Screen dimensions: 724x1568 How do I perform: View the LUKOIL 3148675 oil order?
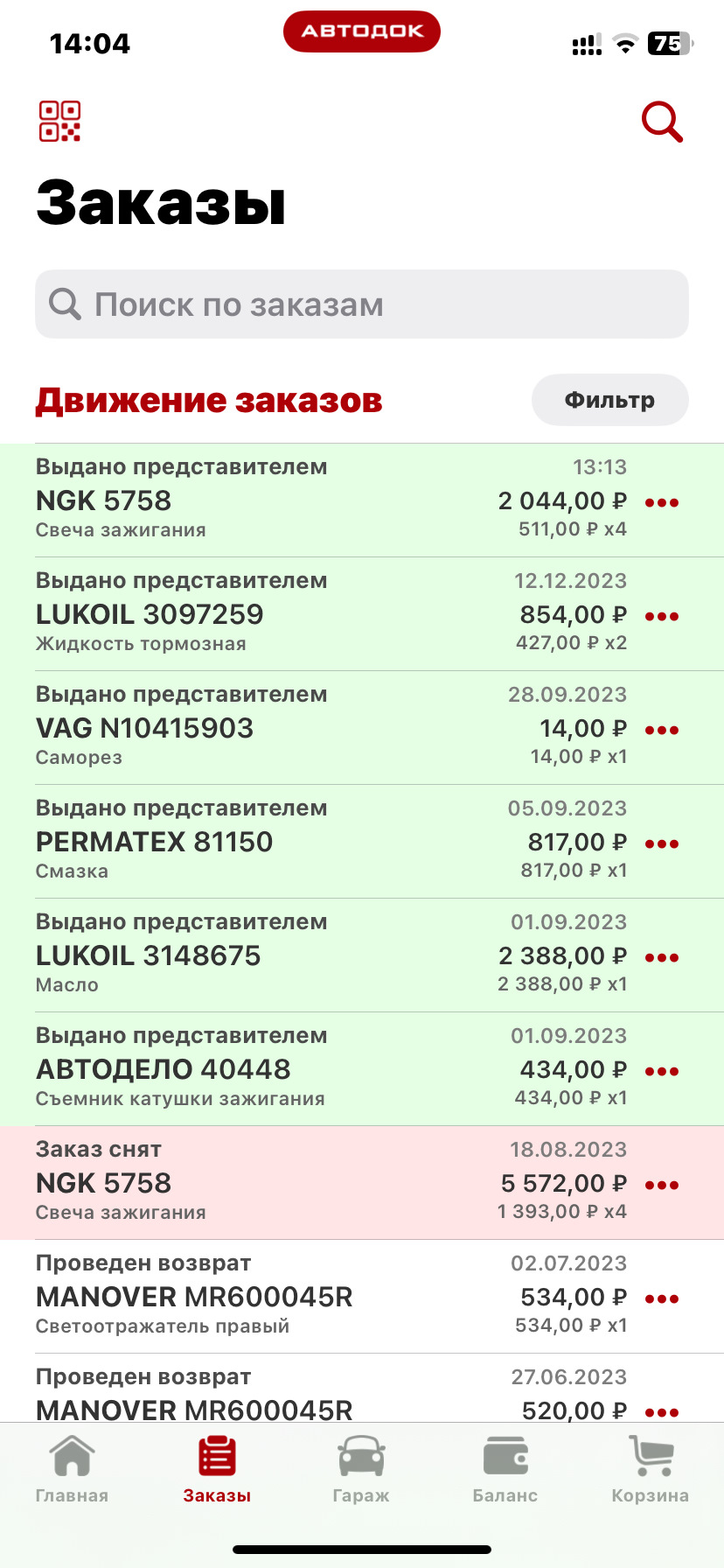262,955
